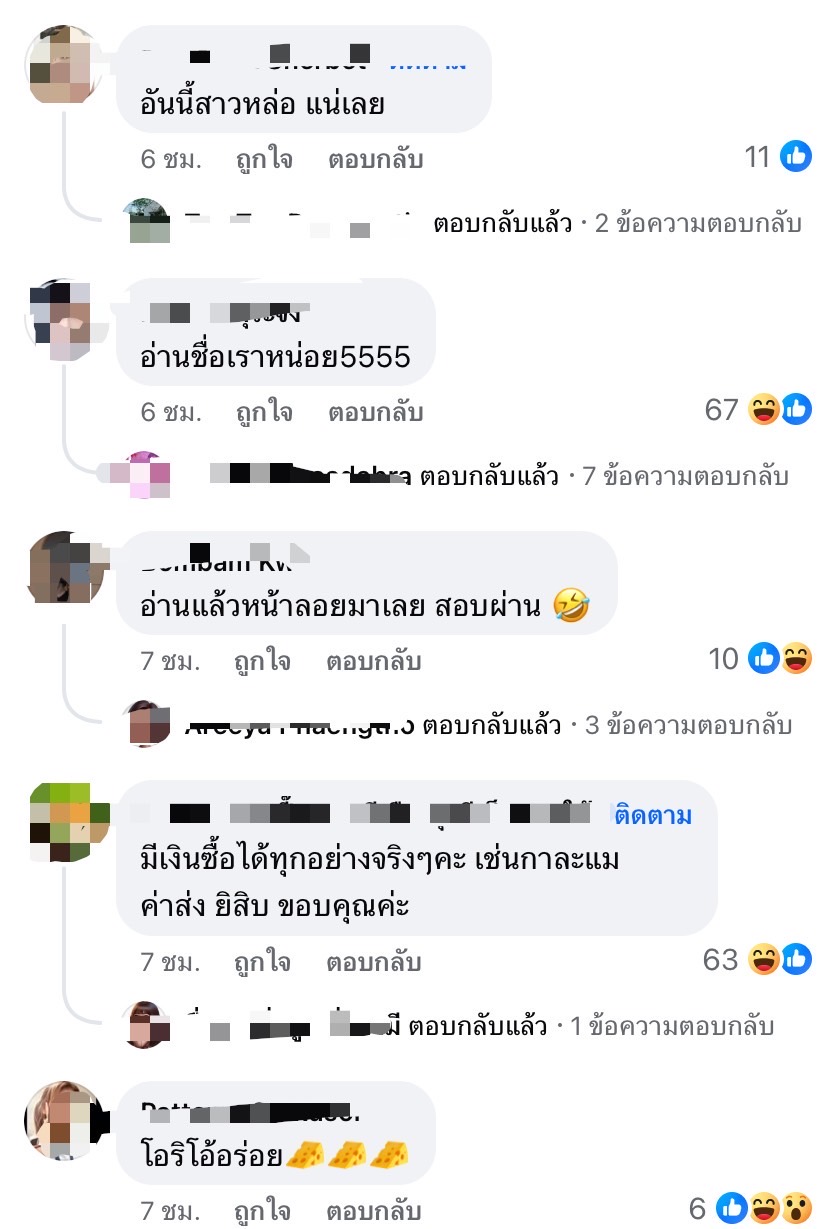This screenshot has height=1229, width=828.
Task: Like the comment 'อันนี้สาวหล่อ แน่เลย'
Action: pyautogui.click(x=264, y=159)
